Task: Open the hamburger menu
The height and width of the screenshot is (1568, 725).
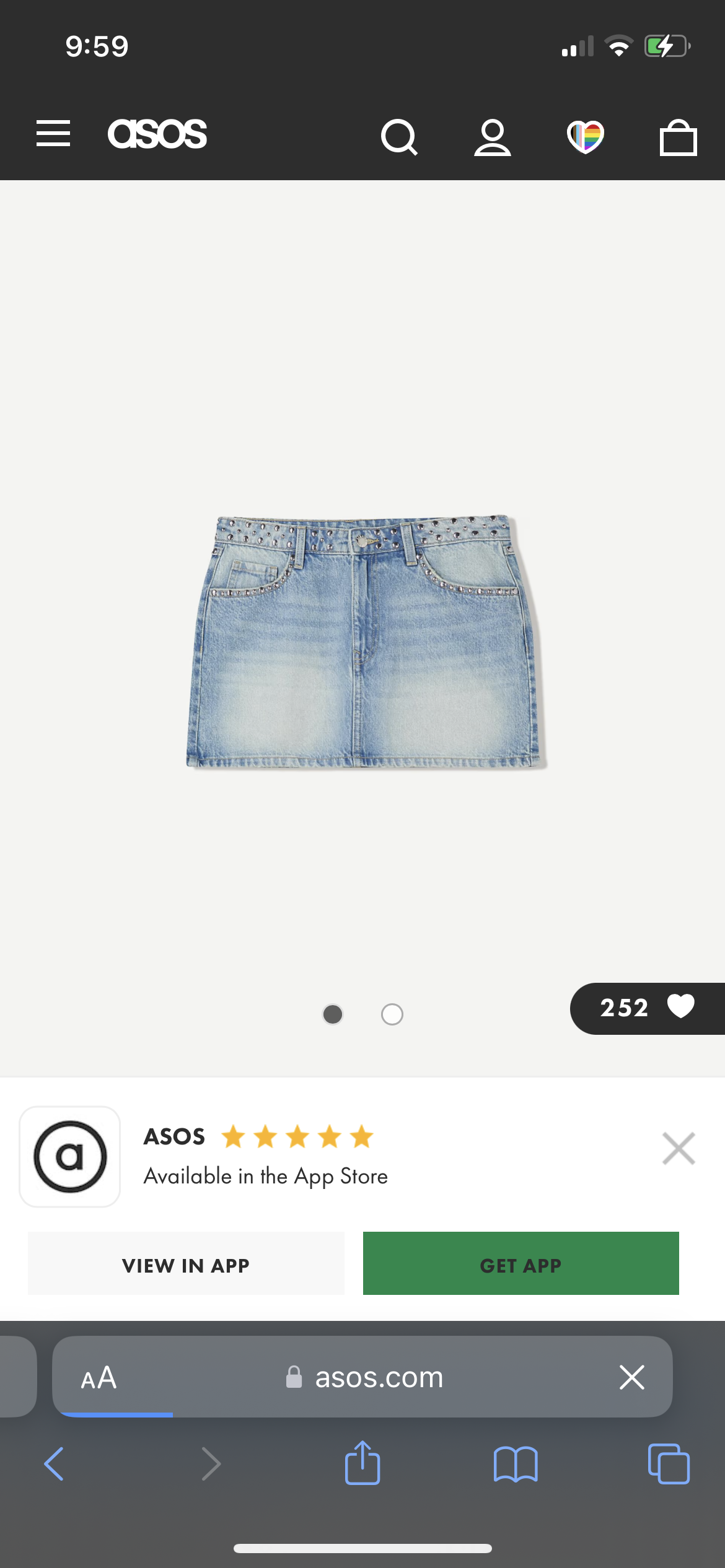Action: [x=53, y=134]
